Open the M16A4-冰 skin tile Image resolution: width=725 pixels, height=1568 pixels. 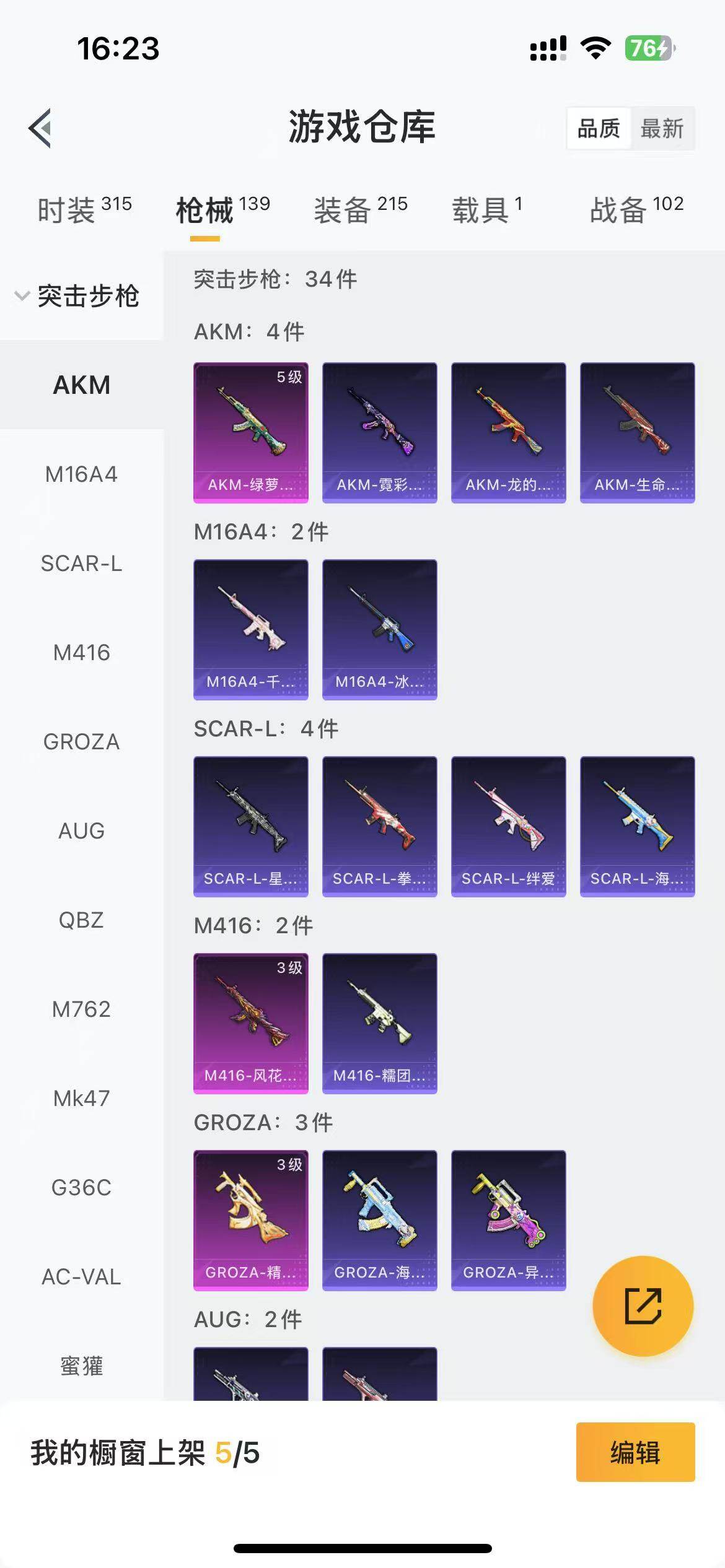click(x=380, y=629)
